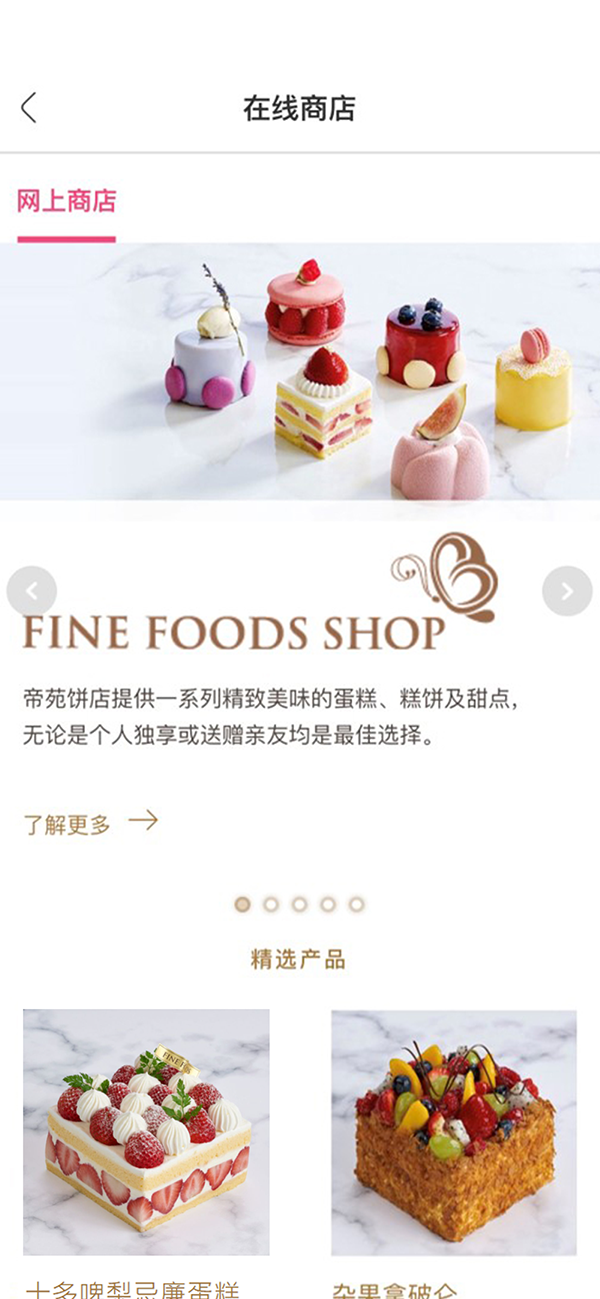Show previous banner slide
The image size is (600, 1299).
31,591
